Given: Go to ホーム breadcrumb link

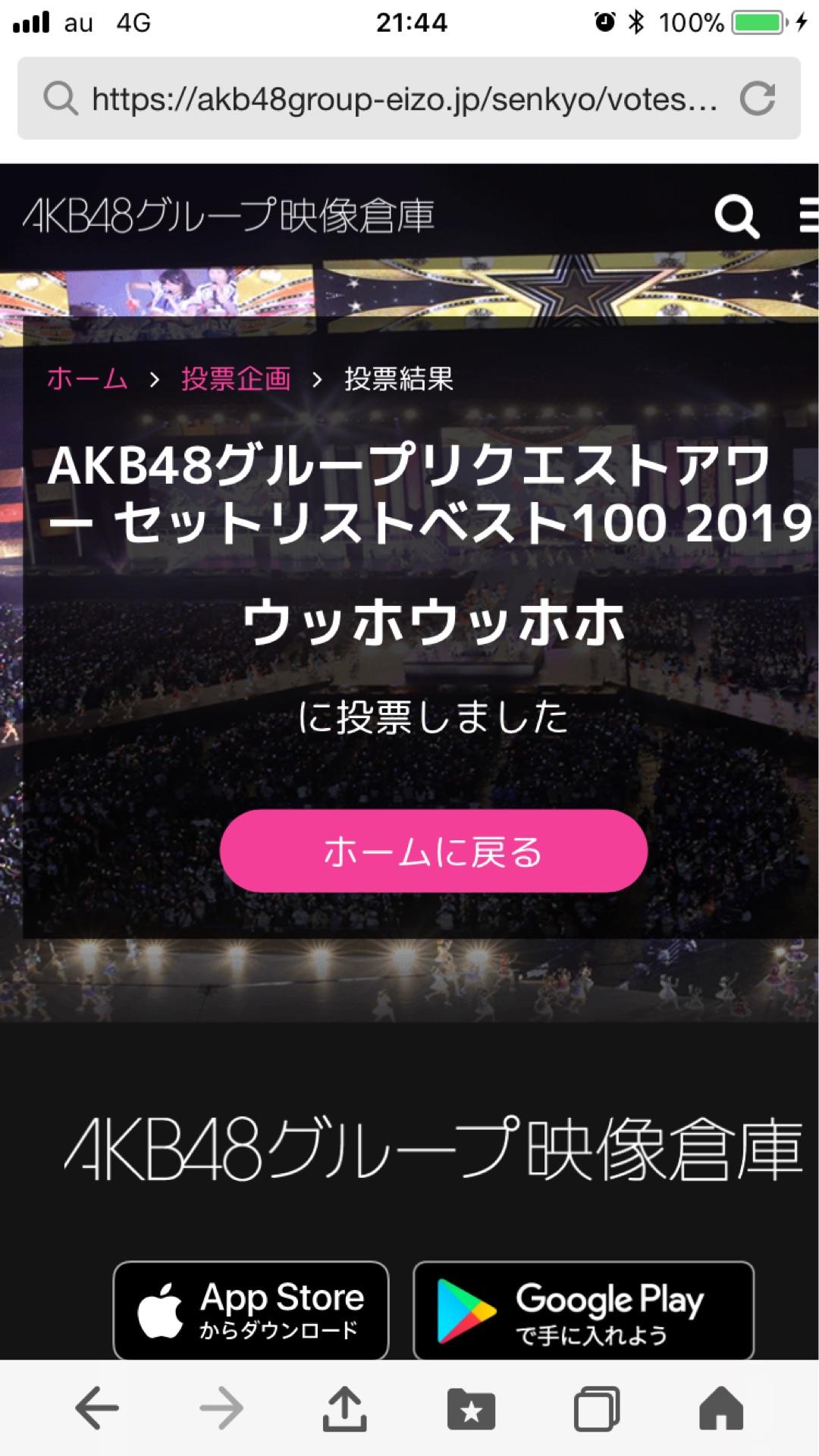Looking at the screenshot, I should pyautogui.click(x=87, y=378).
